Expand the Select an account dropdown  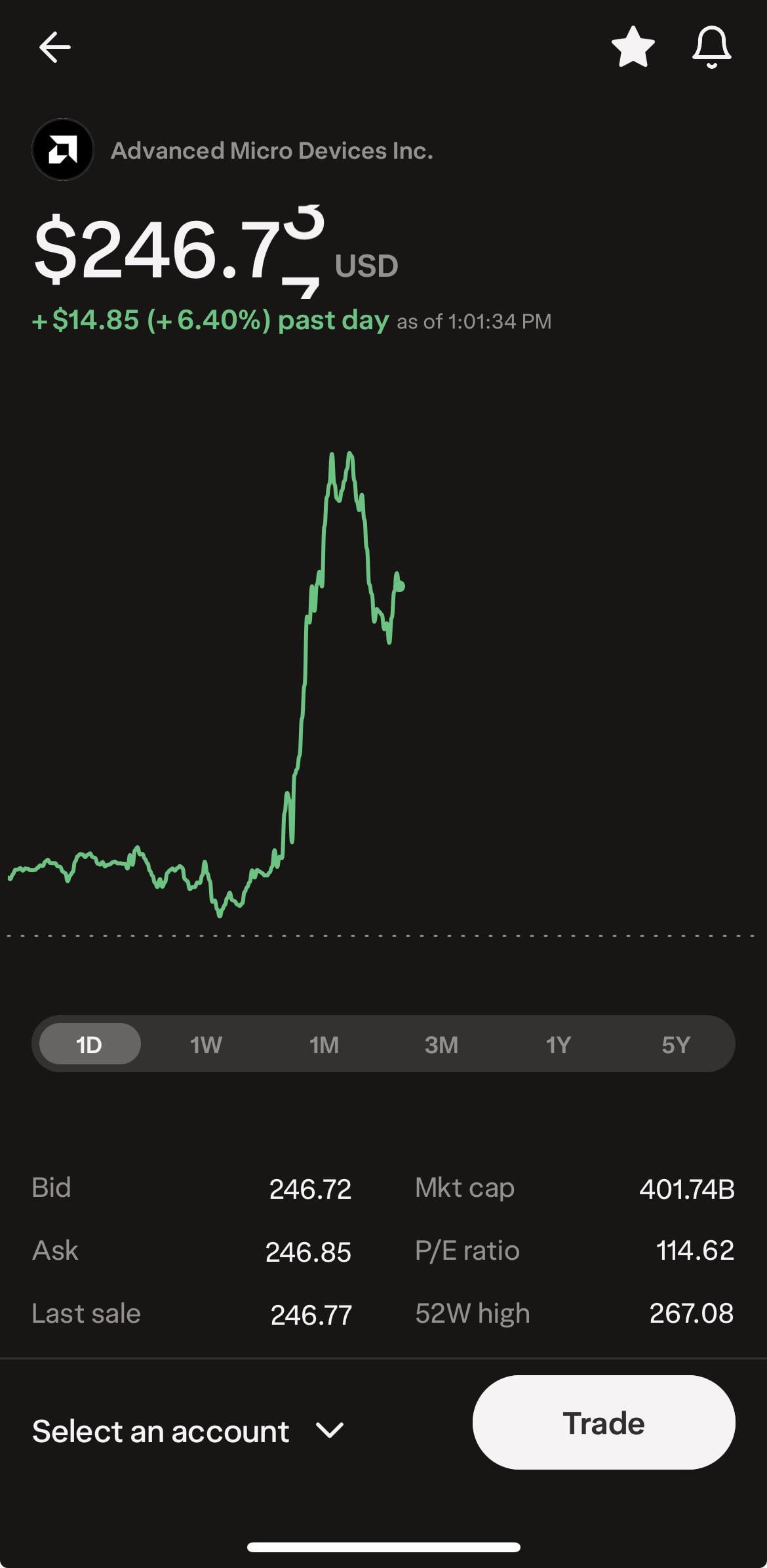pos(187,1431)
